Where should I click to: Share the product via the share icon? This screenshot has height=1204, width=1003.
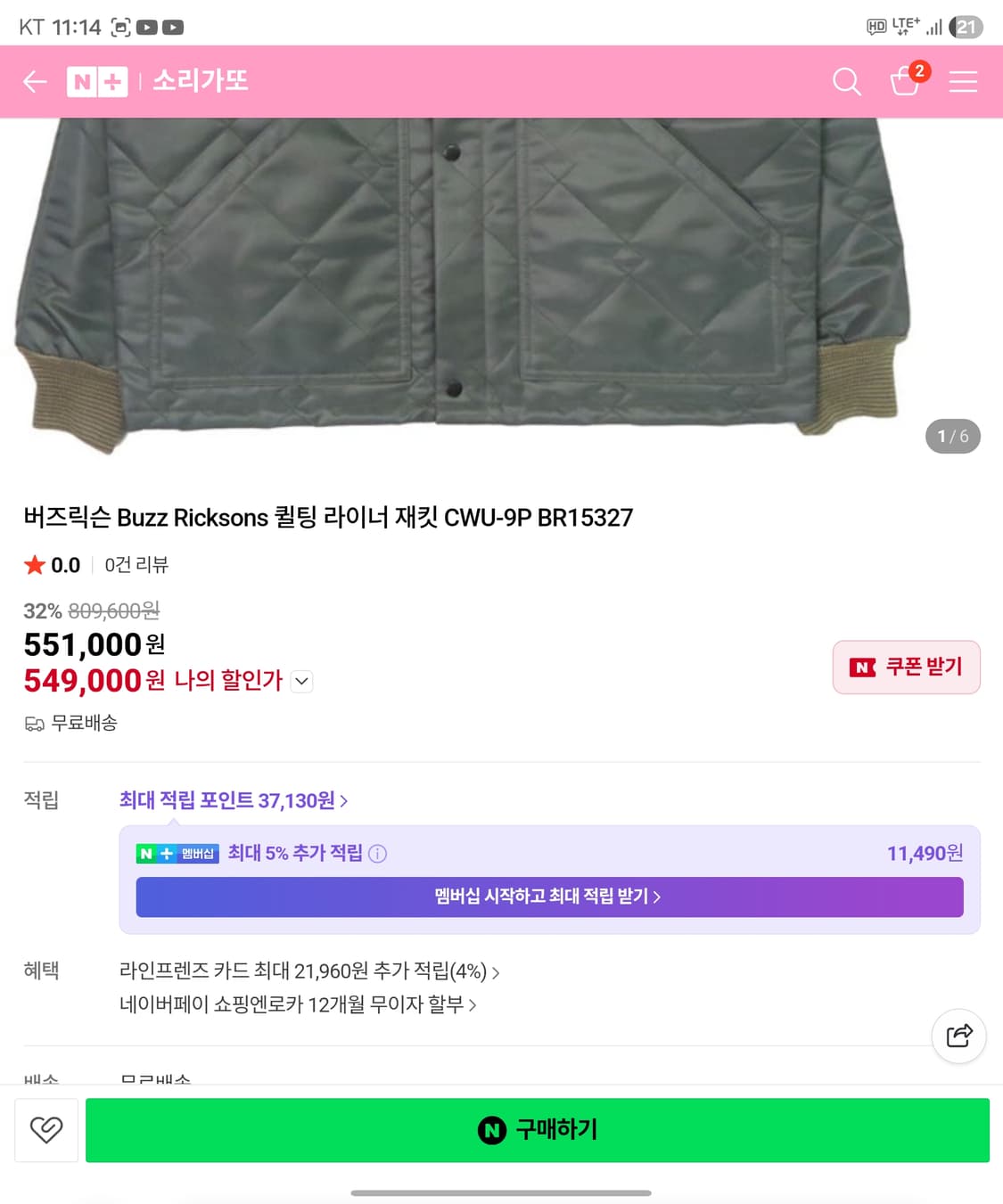pos(958,1036)
